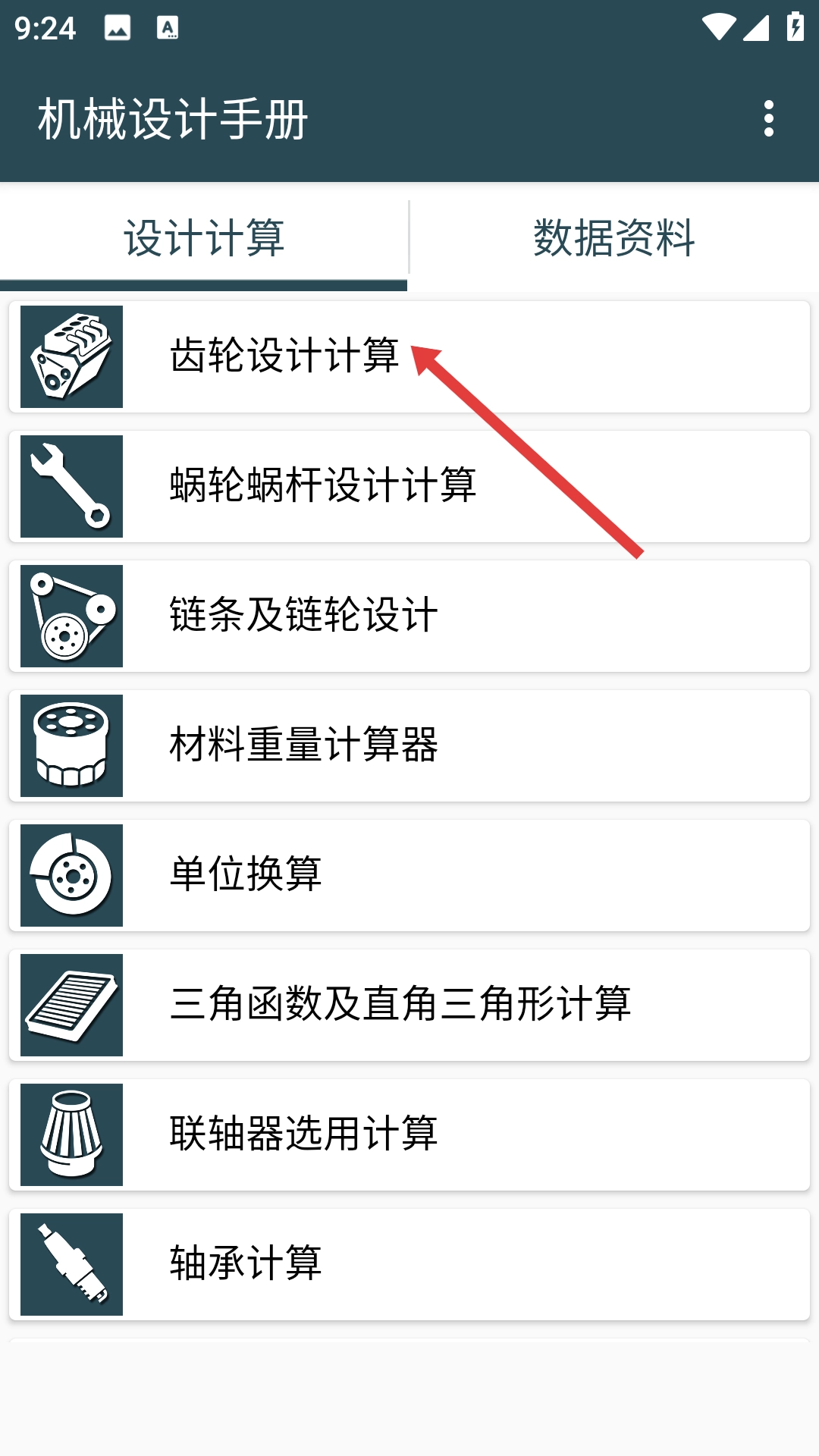The height and width of the screenshot is (1456, 819).
Task: Open 齿轮设计计算
Action: 409,356
